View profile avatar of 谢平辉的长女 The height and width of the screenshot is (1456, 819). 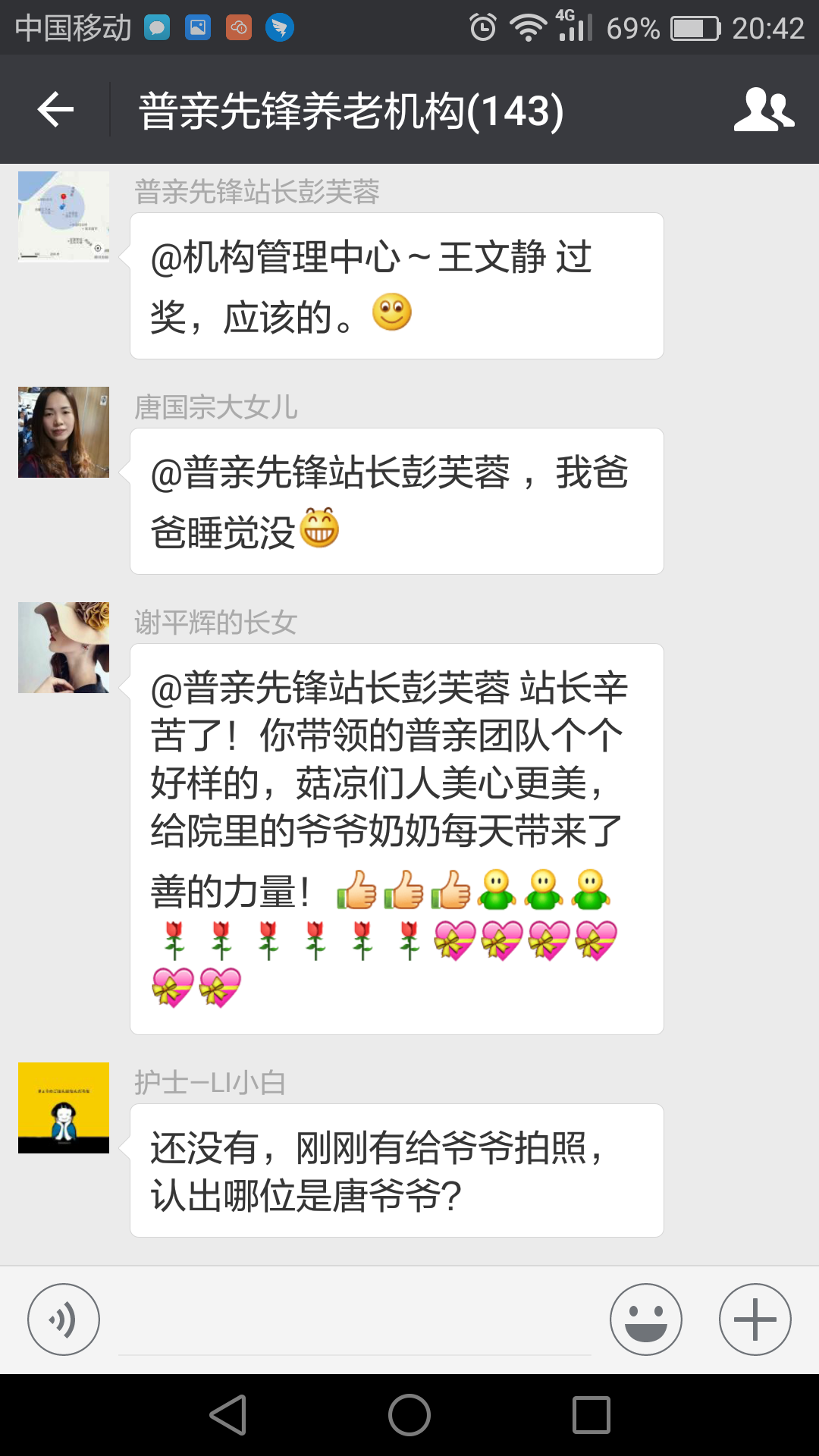point(64,648)
